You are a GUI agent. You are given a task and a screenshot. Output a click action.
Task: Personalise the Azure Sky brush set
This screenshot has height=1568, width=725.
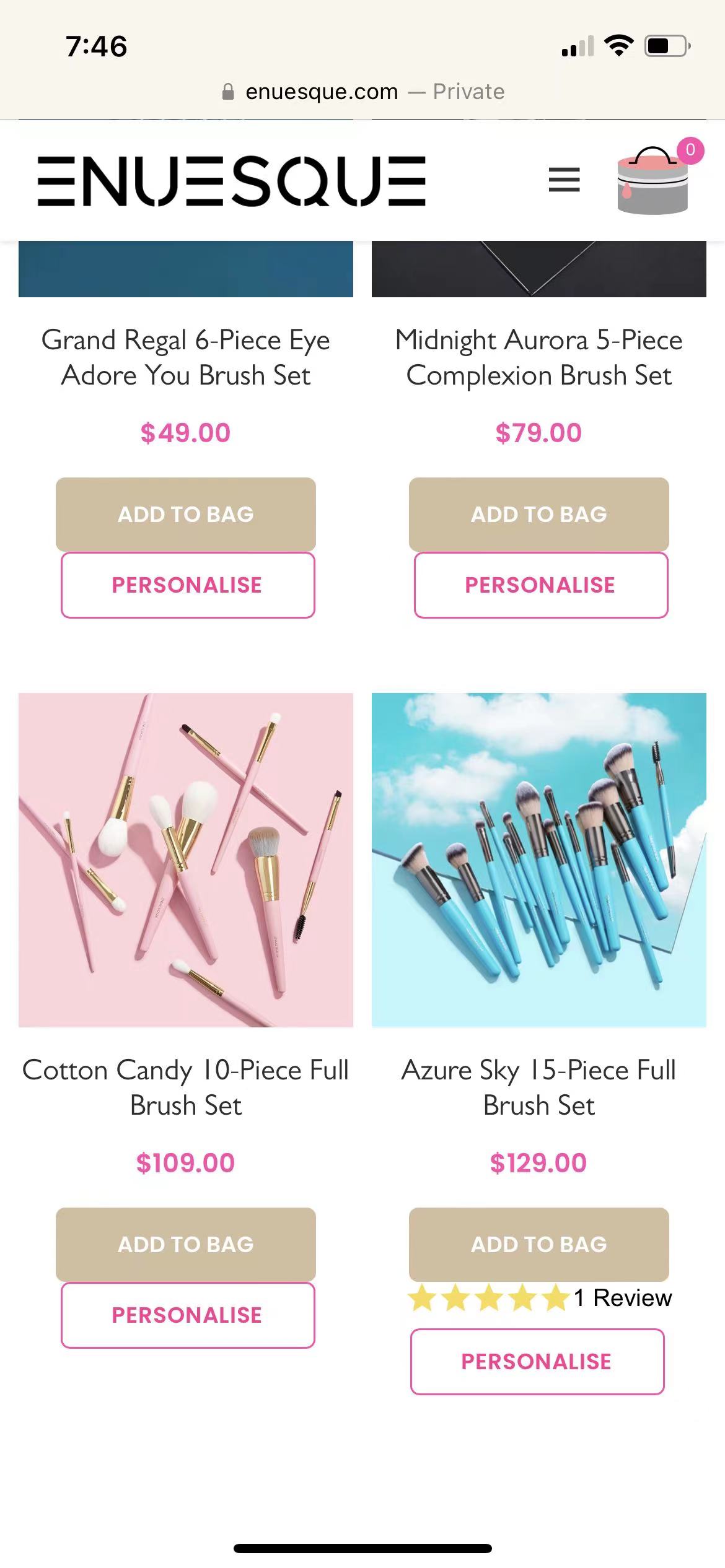click(x=537, y=1362)
